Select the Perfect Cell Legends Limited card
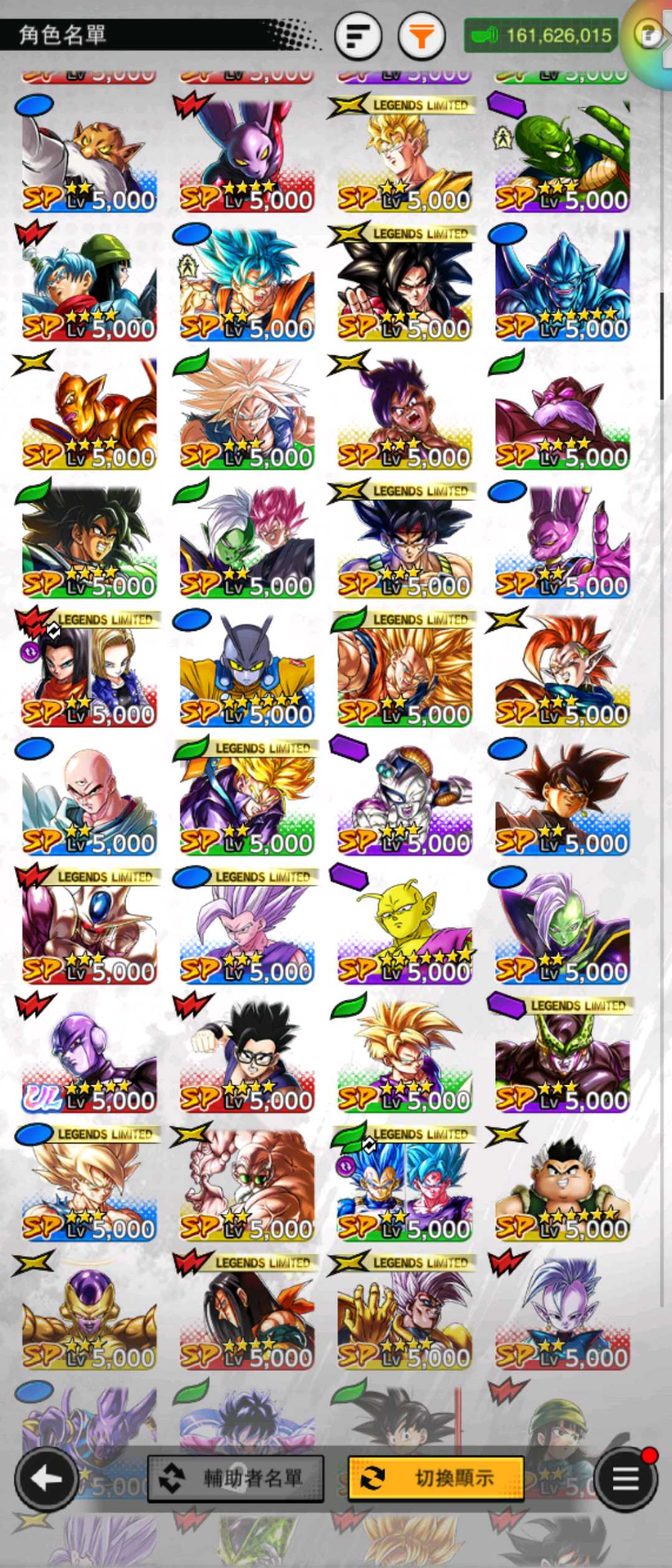The width and height of the screenshot is (672, 1568). pyautogui.click(x=562, y=1055)
